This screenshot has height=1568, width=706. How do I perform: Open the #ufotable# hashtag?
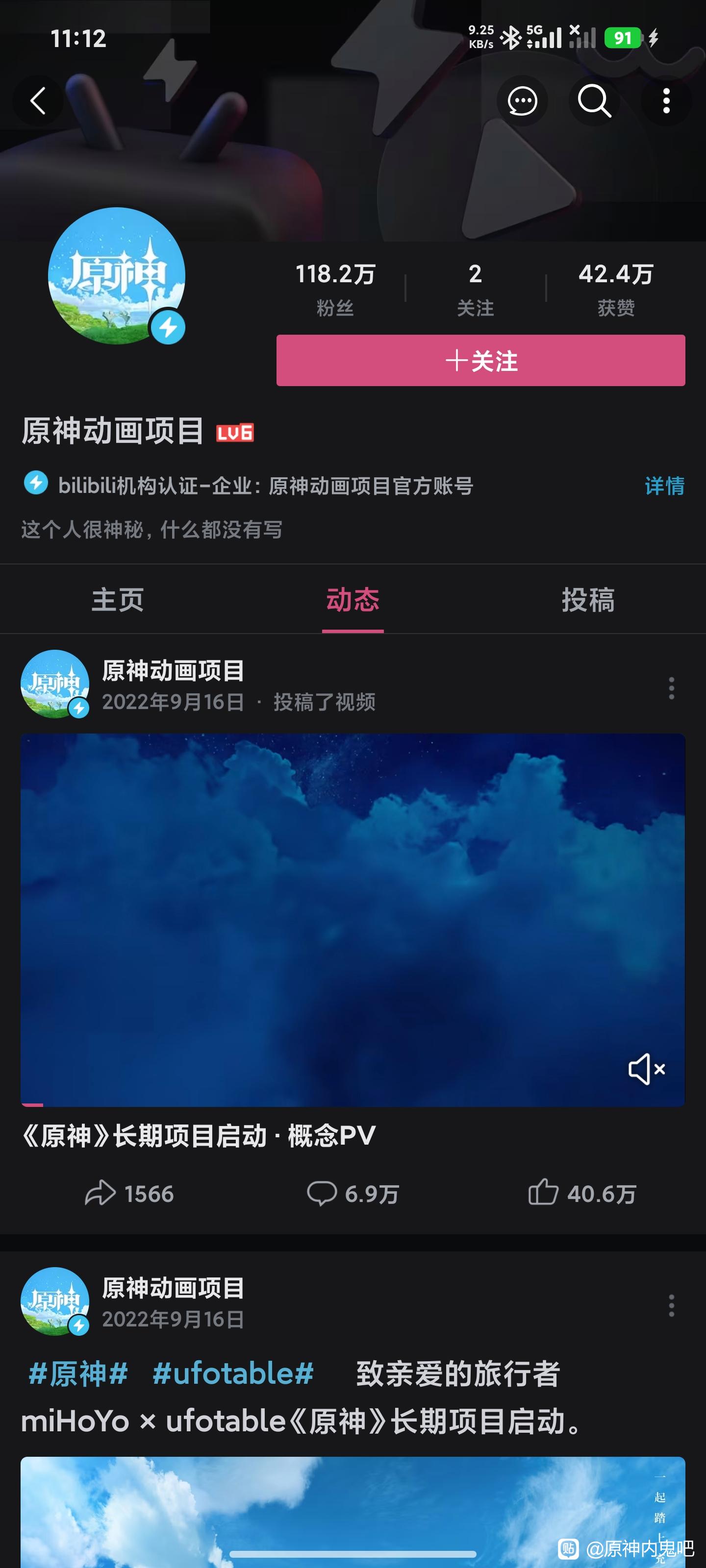233,1374
